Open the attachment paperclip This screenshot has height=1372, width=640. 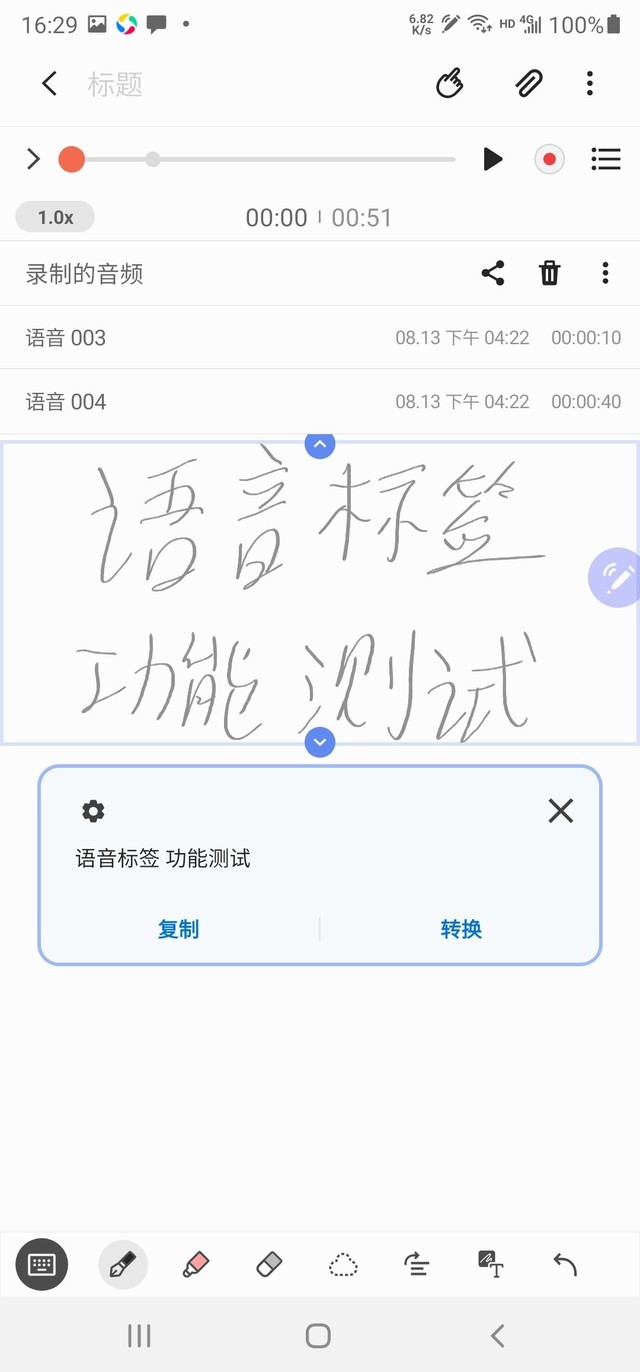pos(528,84)
